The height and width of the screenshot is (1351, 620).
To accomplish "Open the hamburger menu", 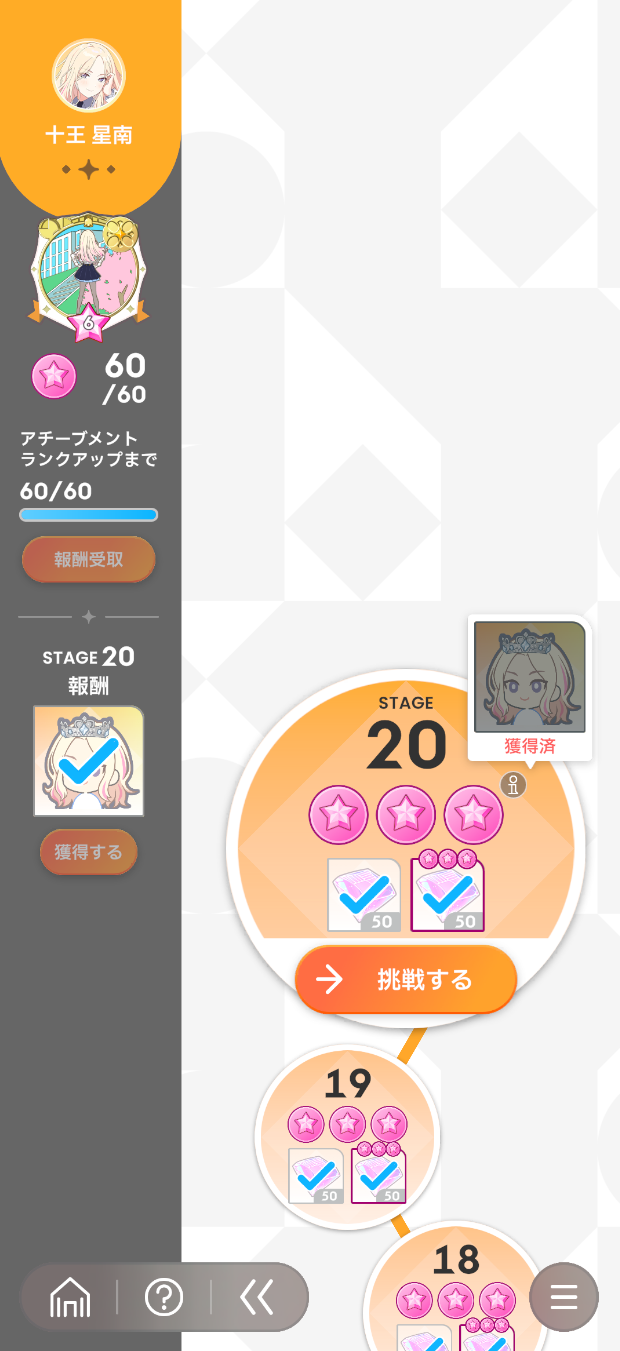I will [564, 1298].
